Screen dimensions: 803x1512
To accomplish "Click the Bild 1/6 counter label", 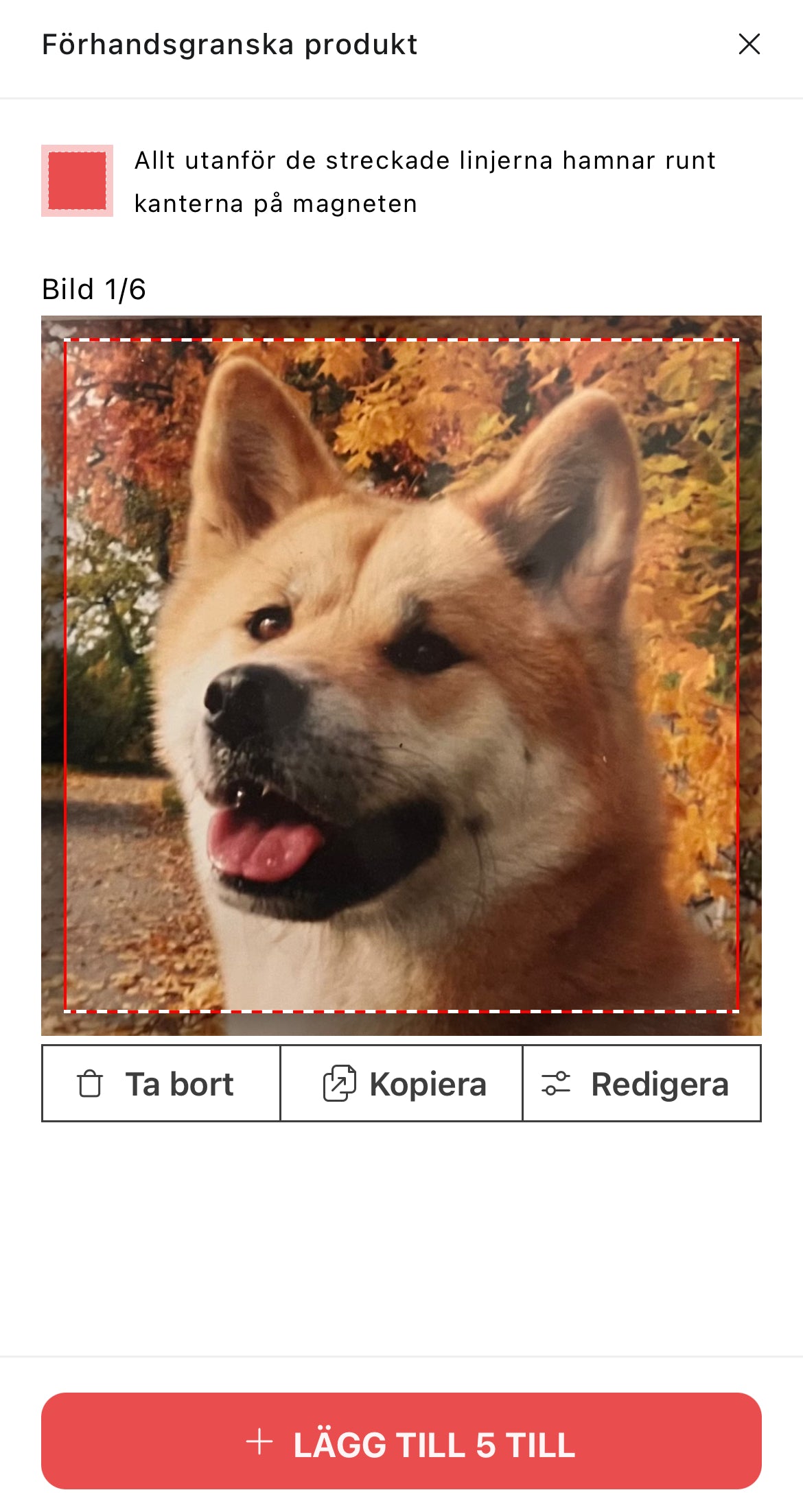I will (95, 290).
